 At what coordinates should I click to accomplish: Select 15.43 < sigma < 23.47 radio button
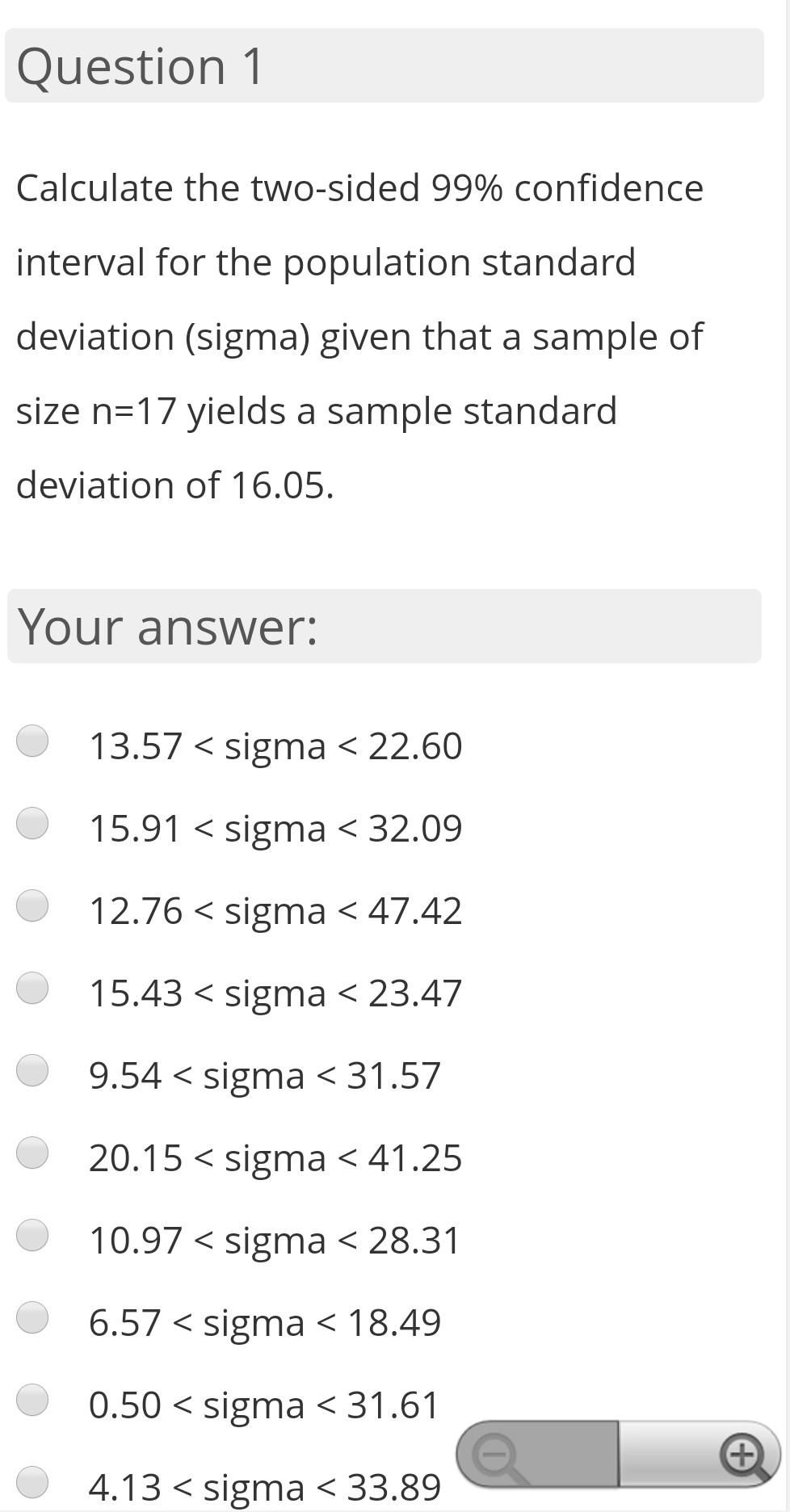coord(32,988)
